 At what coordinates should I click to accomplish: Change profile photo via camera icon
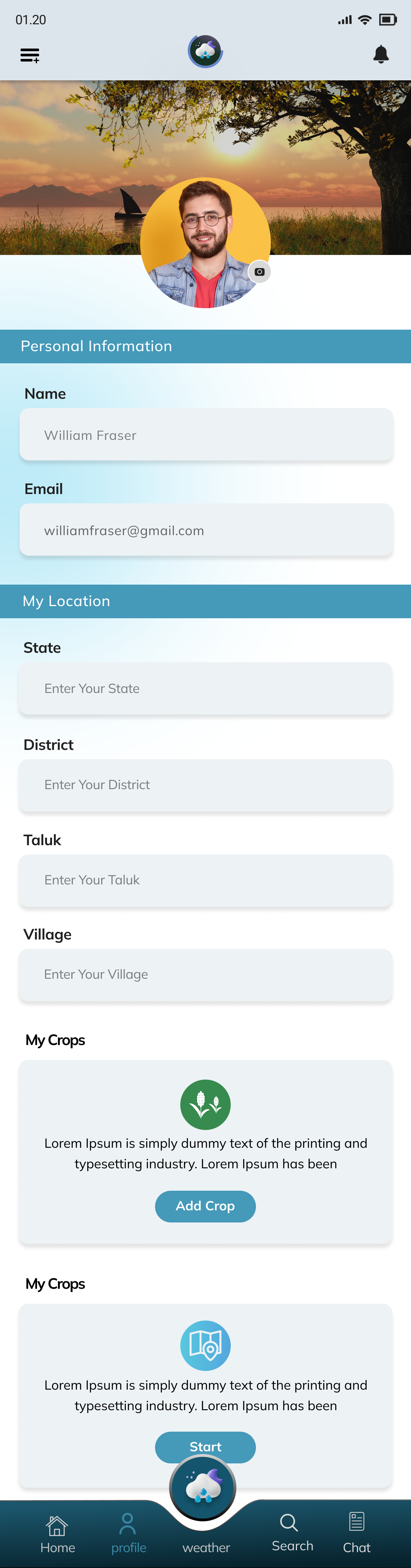click(259, 271)
